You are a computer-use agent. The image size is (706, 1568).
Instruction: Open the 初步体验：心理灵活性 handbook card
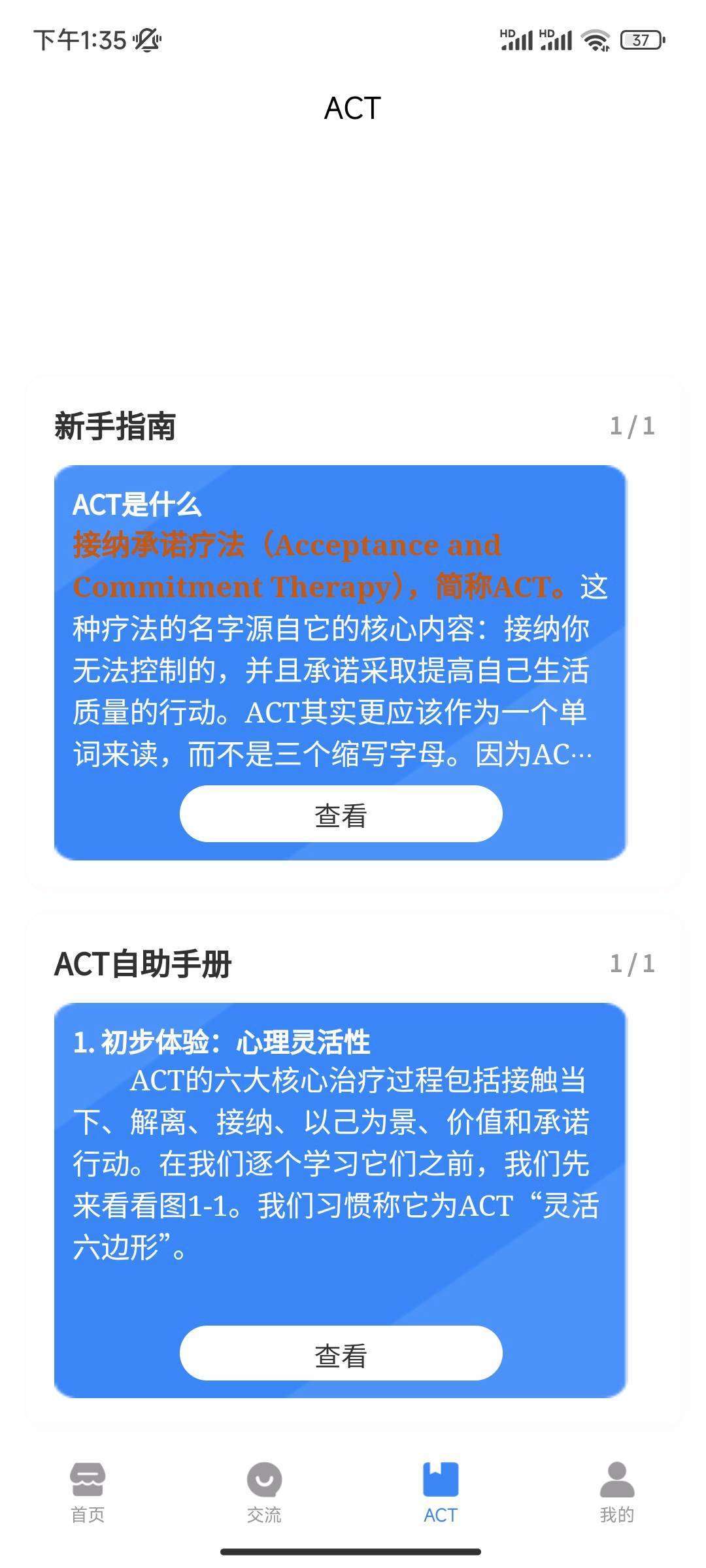click(x=340, y=1143)
